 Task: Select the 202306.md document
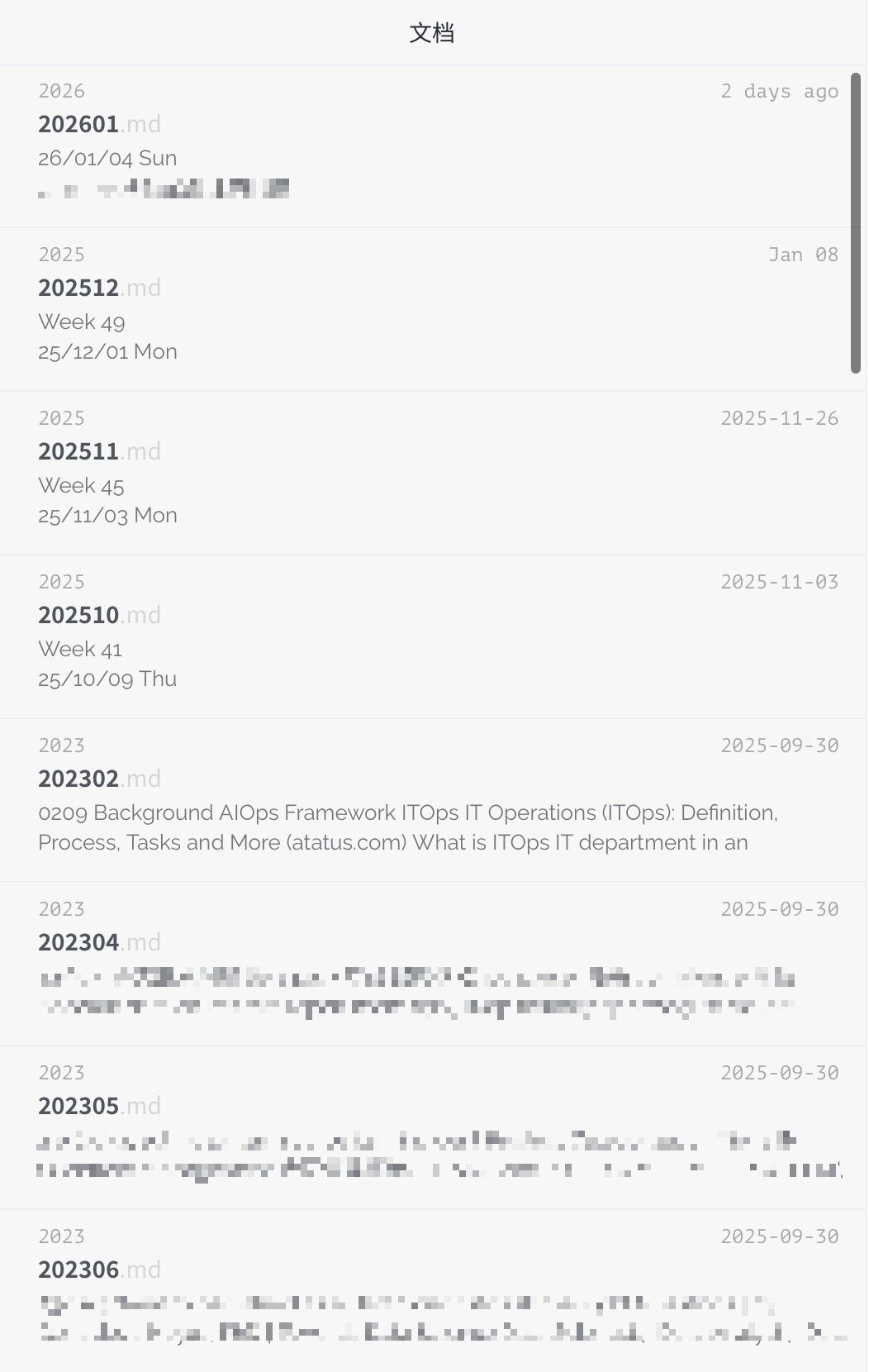(99, 1270)
